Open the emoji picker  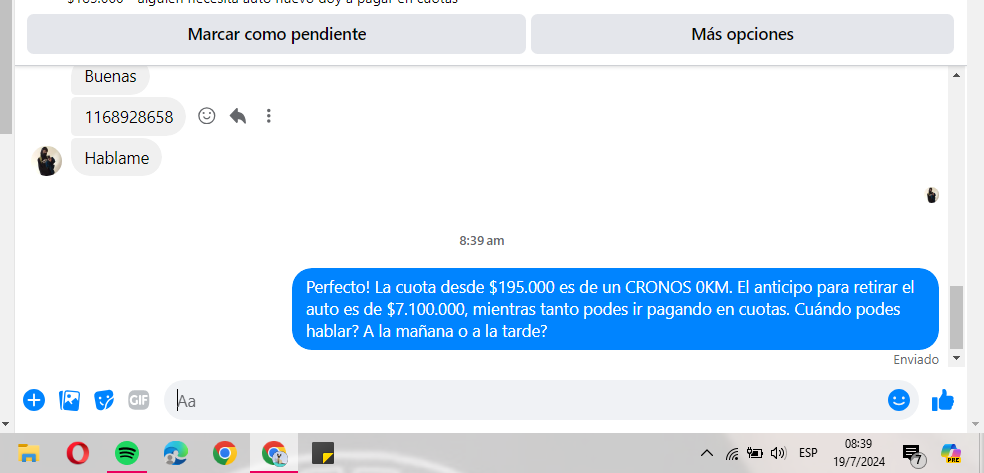899,400
